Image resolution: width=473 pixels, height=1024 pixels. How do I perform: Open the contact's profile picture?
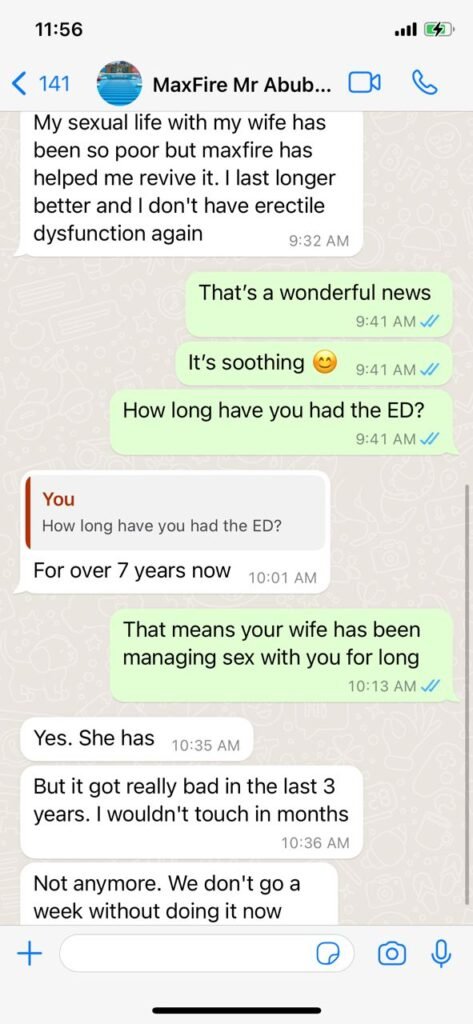[x=119, y=84]
